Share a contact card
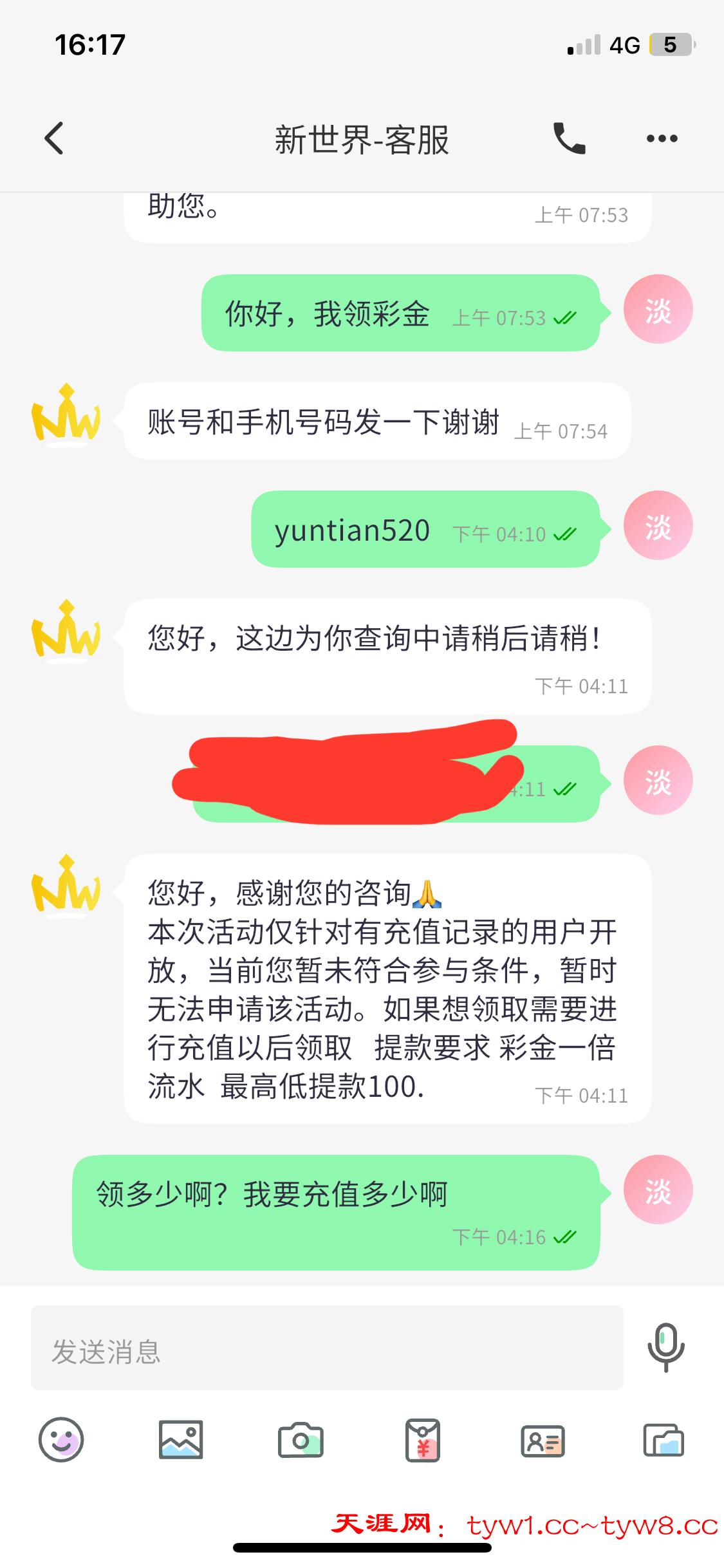724x1568 pixels. (543, 1440)
